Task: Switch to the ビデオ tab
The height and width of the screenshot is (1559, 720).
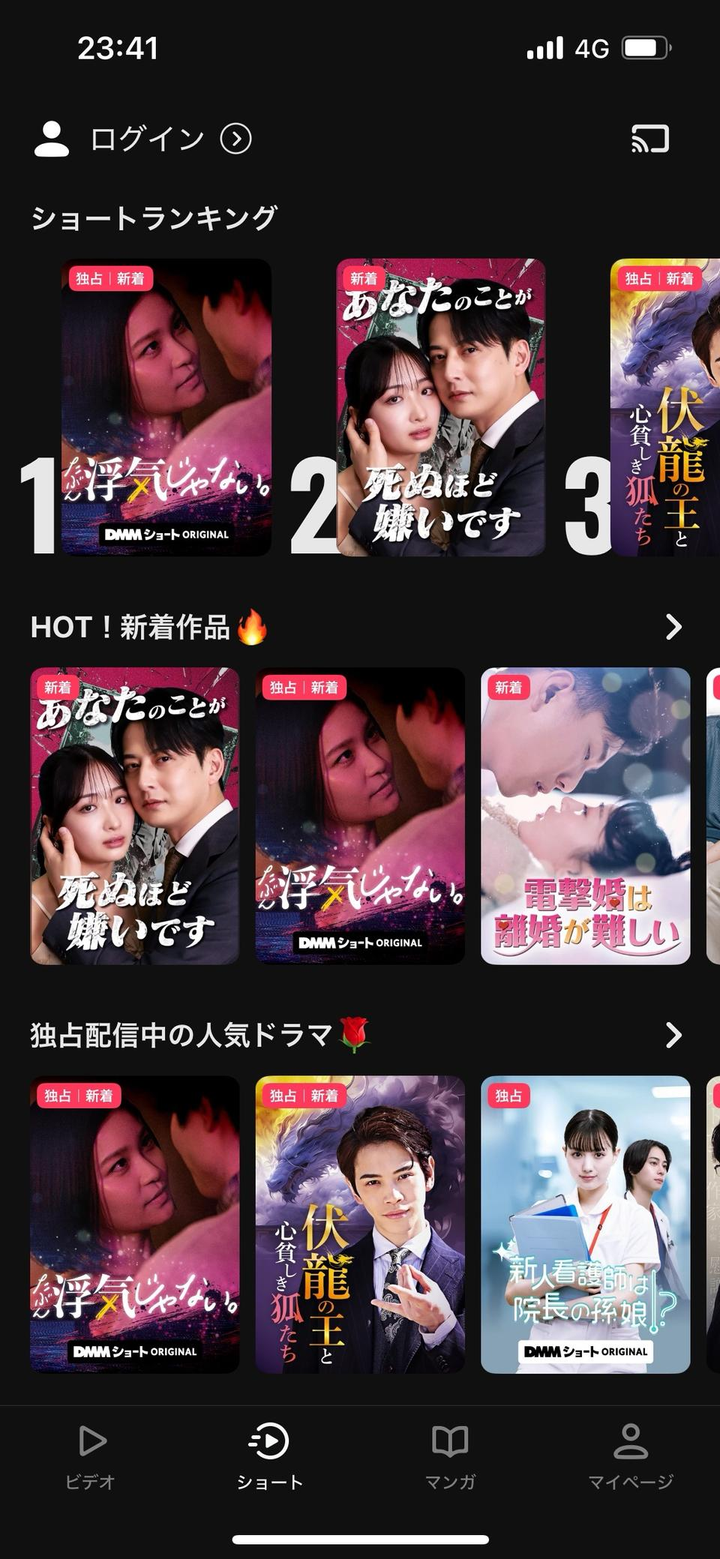Action: pyautogui.click(x=91, y=1456)
